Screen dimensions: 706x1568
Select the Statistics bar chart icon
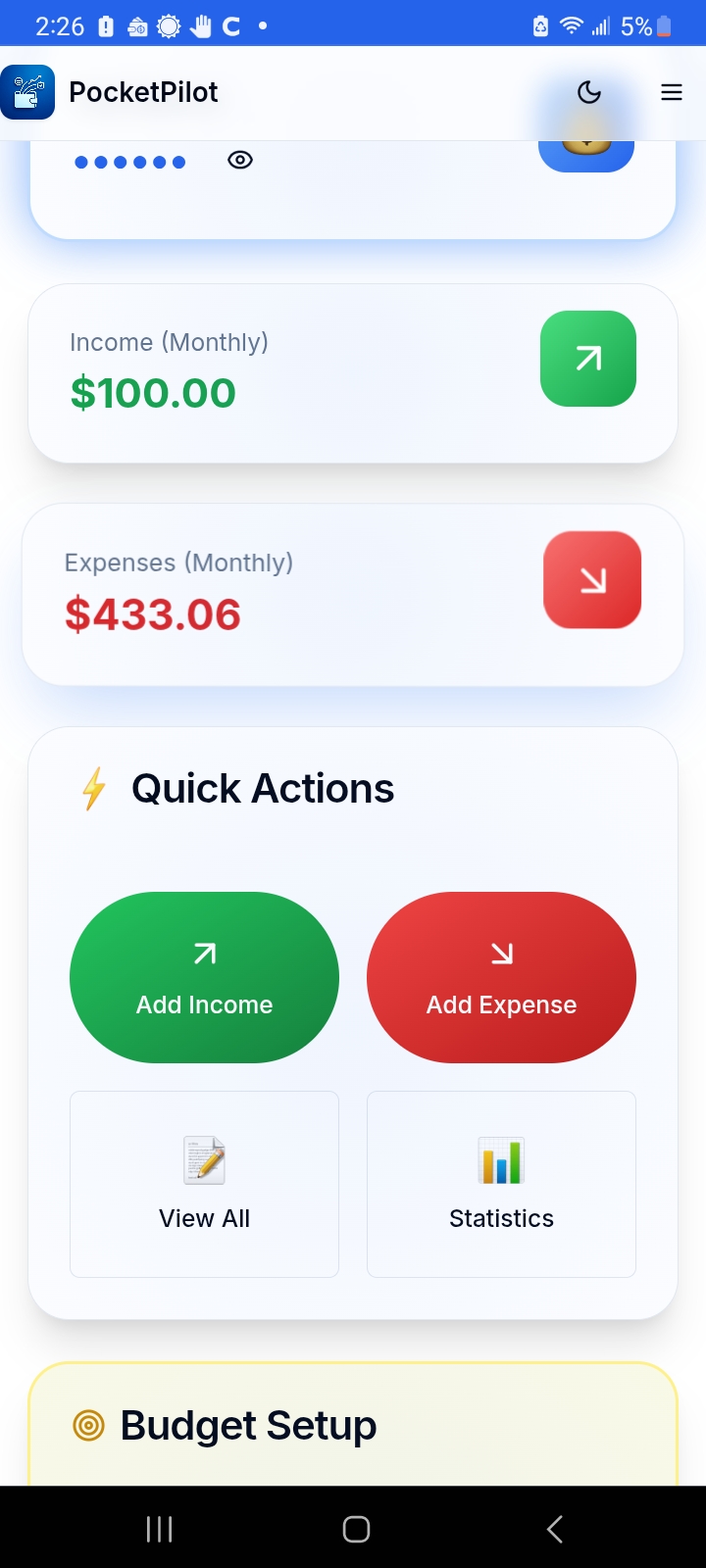click(501, 1160)
